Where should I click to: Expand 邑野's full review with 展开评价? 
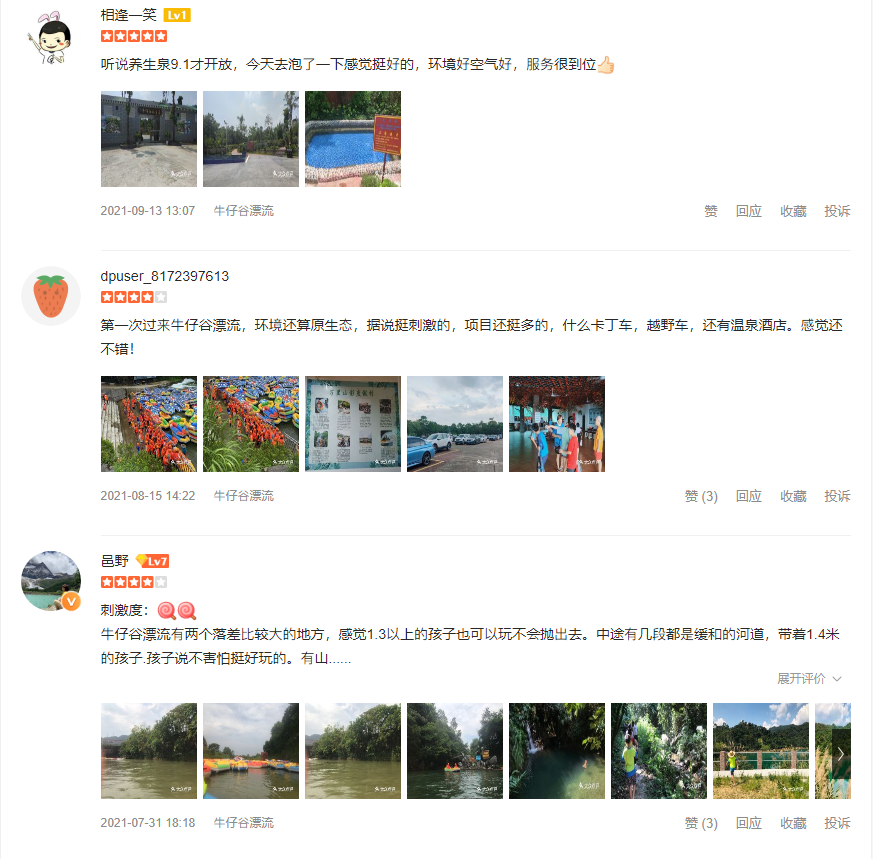coord(809,678)
